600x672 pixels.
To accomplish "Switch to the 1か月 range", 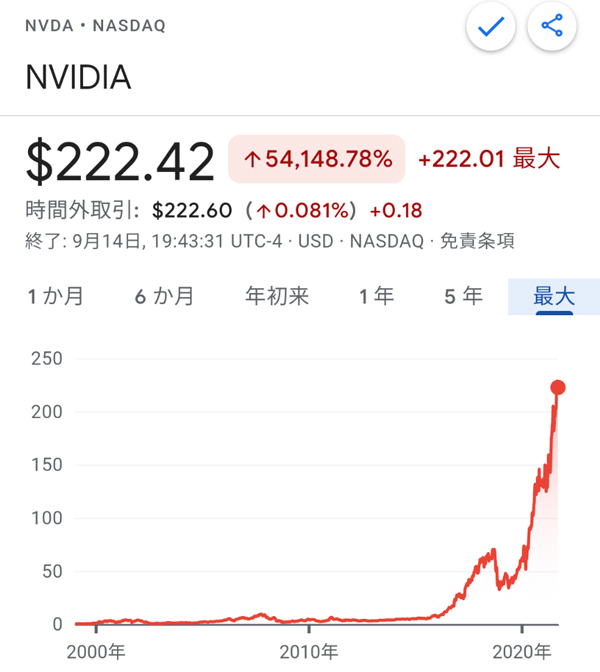I will point(55,296).
